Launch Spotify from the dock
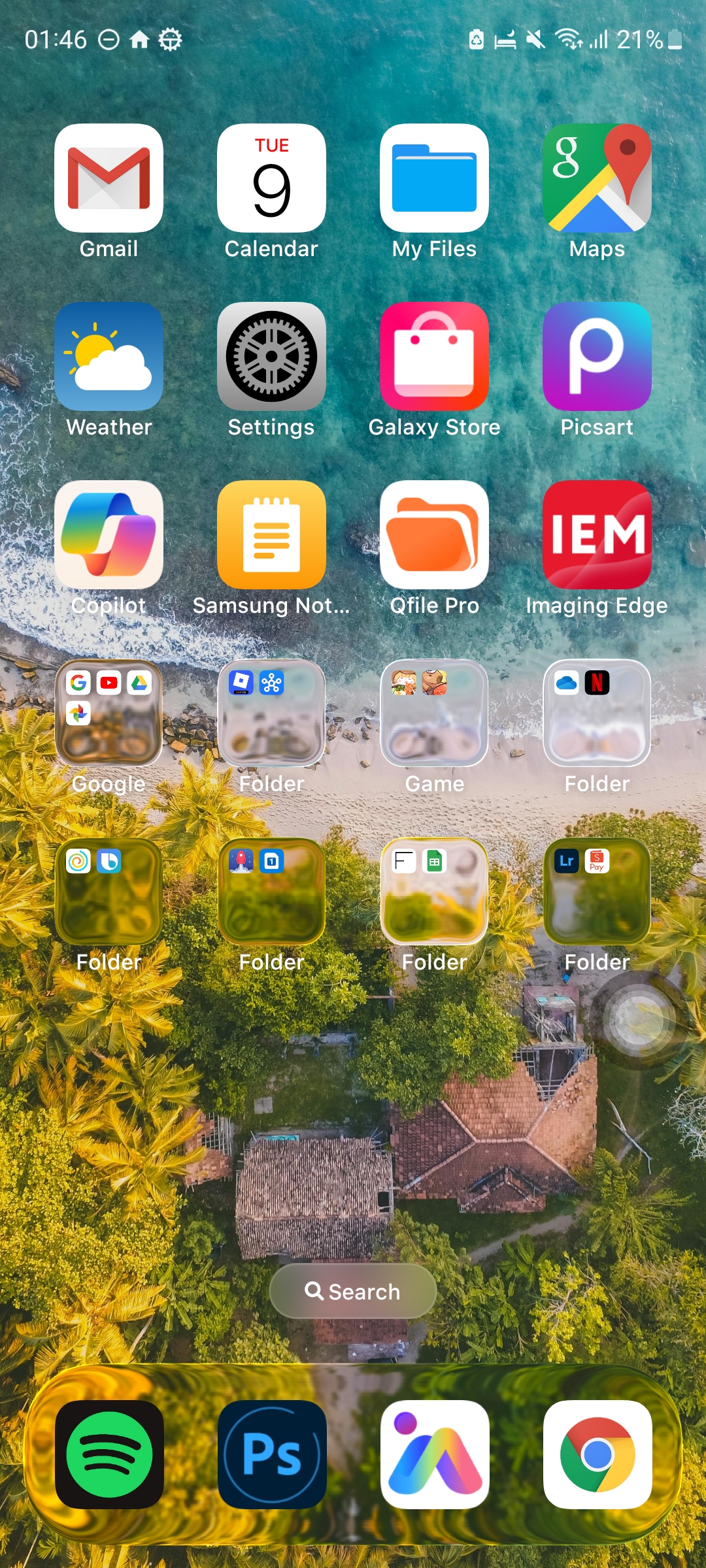Image resolution: width=706 pixels, height=1568 pixels. pos(109,1454)
